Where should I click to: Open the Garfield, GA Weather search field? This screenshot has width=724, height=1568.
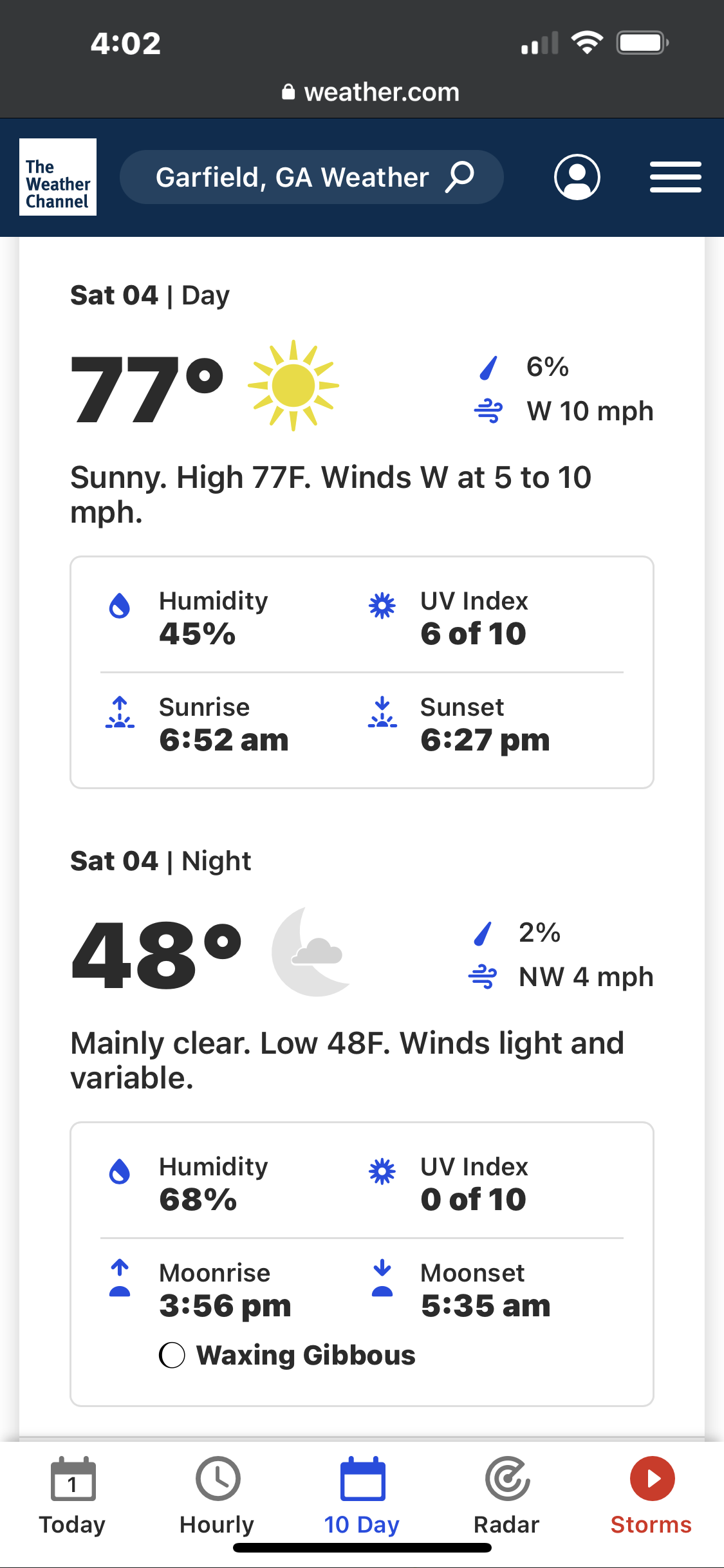click(311, 177)
